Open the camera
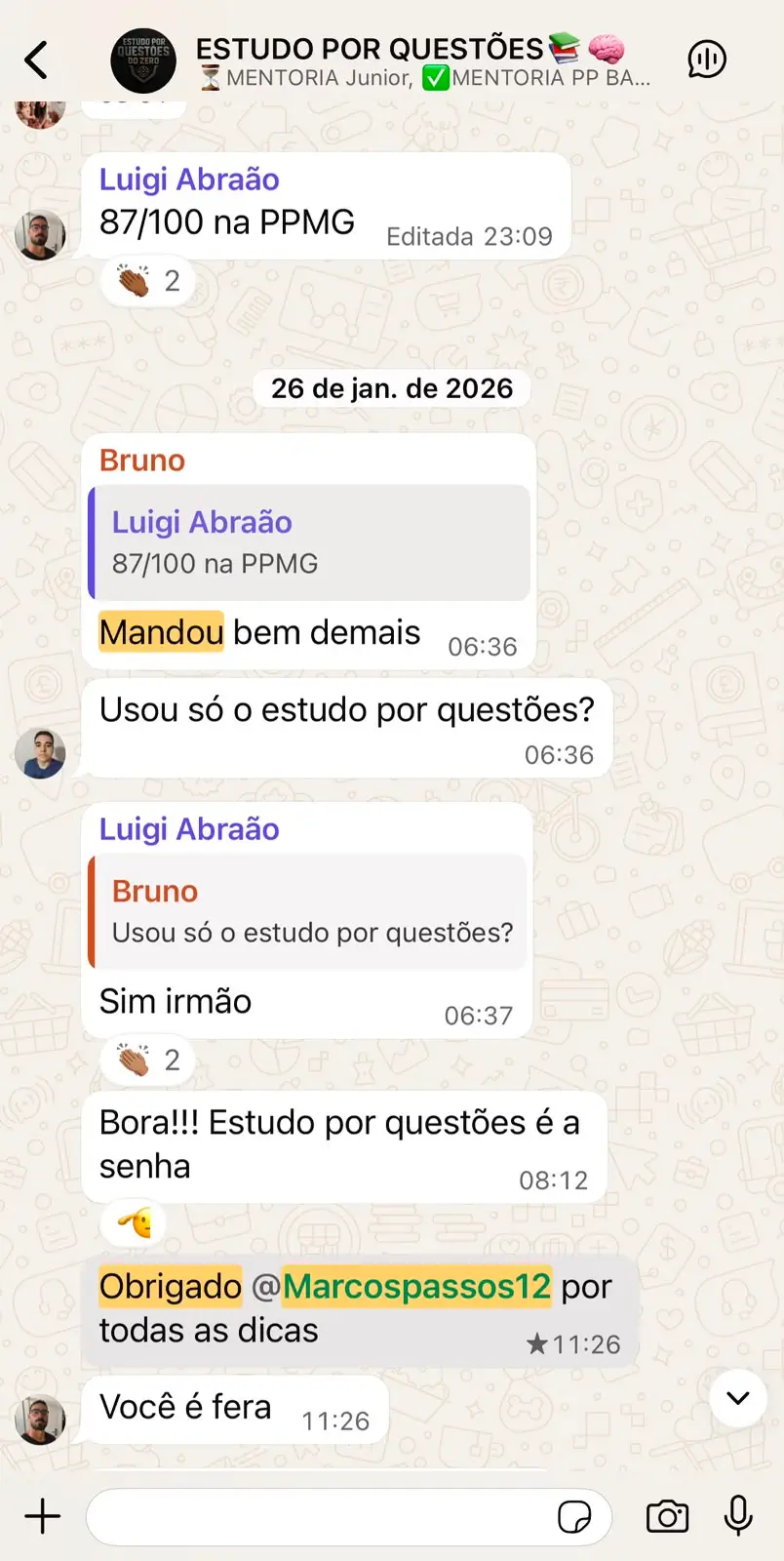The width and height of the screenshot is (784, 1561). [x=668, y=1516]
